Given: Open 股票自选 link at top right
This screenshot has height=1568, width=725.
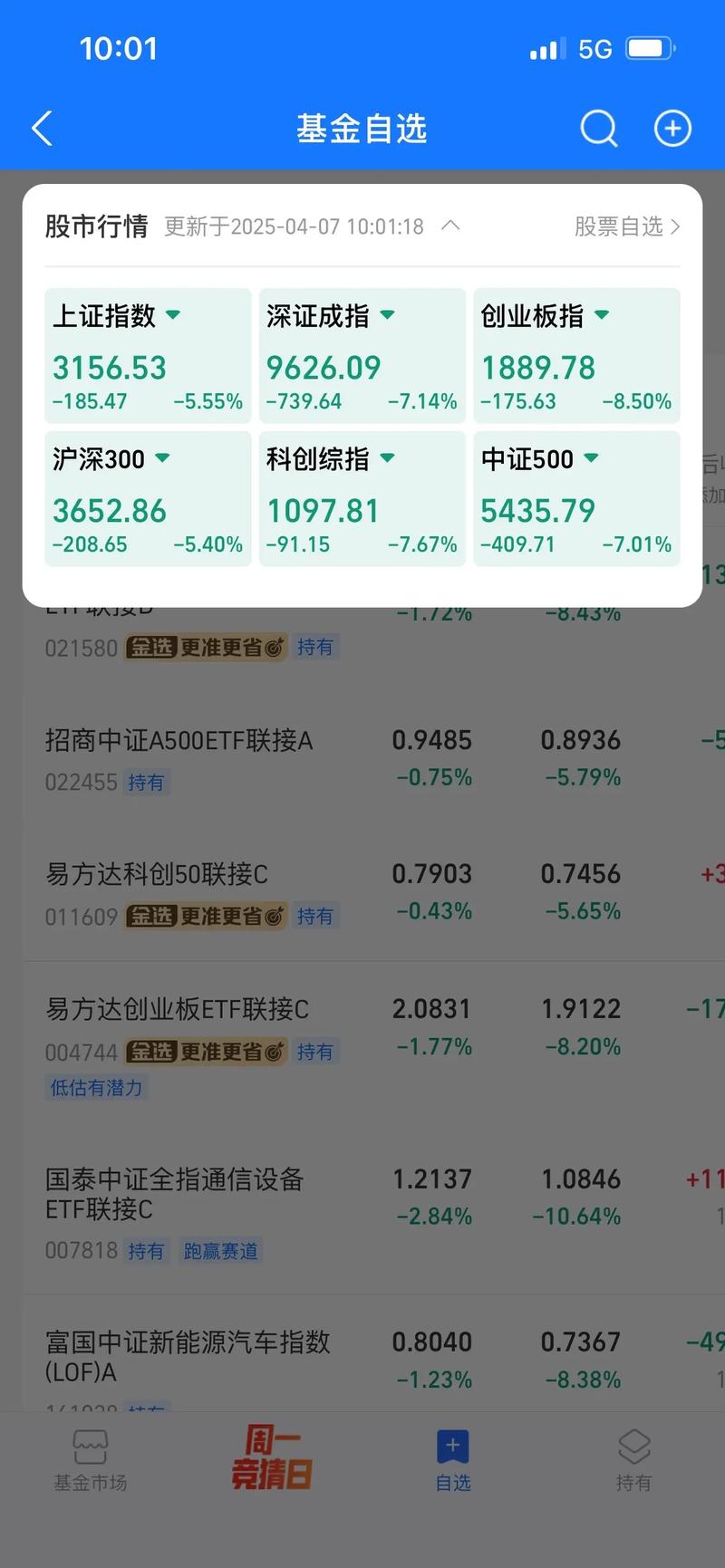Looking at the screenshot, I should (x=624, y=226).
